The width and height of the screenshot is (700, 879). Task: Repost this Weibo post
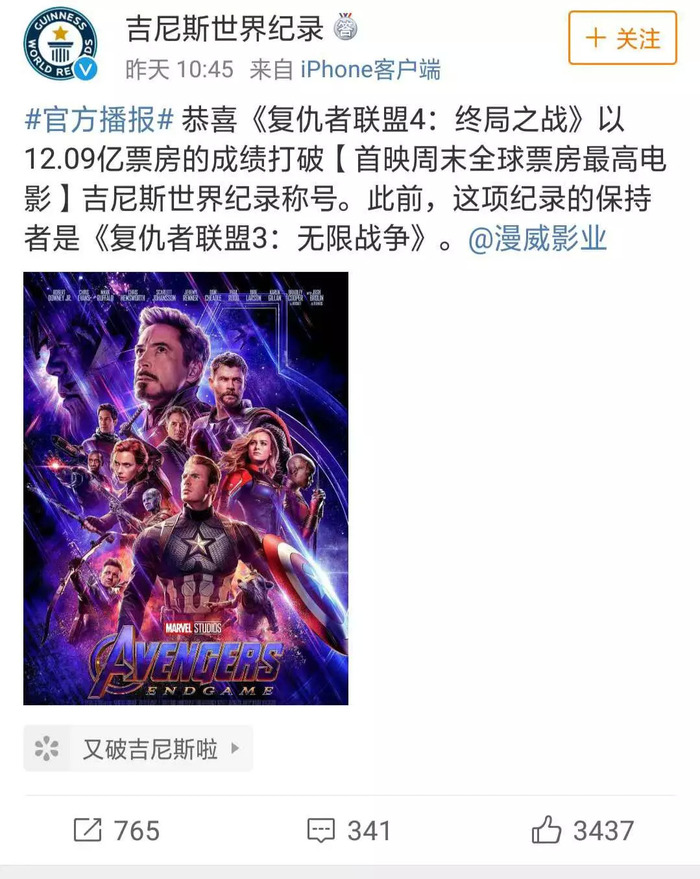tap(116, 830)
